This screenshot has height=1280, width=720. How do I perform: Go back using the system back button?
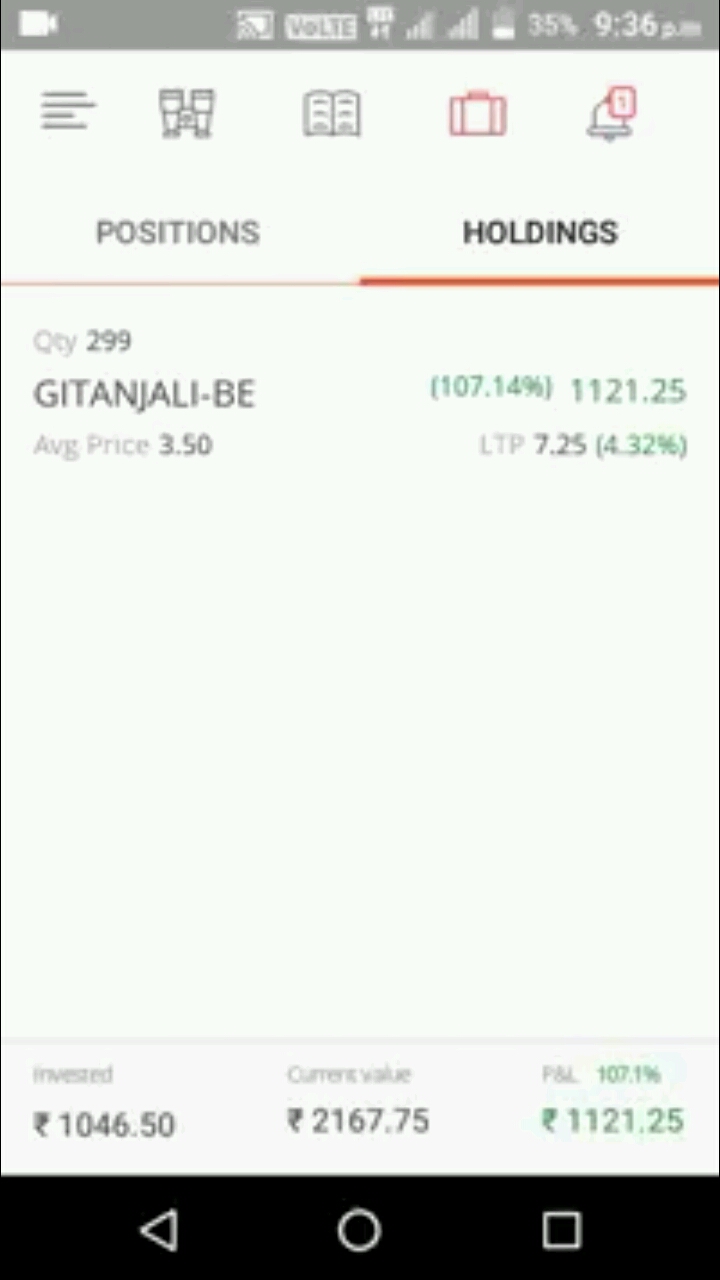coord(160,1230)
